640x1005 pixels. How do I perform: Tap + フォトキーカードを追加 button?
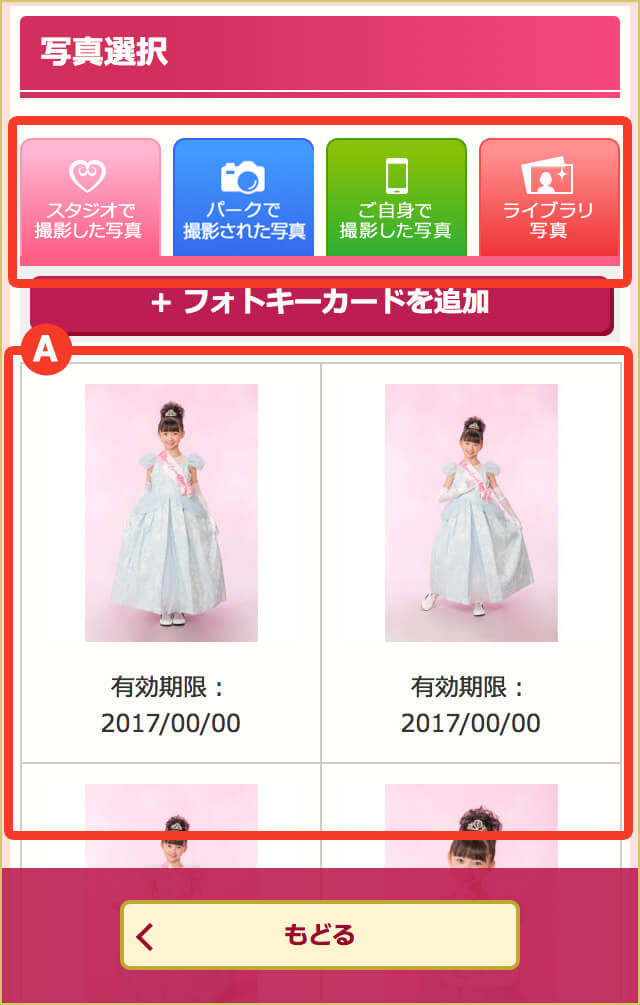[320, 303]
